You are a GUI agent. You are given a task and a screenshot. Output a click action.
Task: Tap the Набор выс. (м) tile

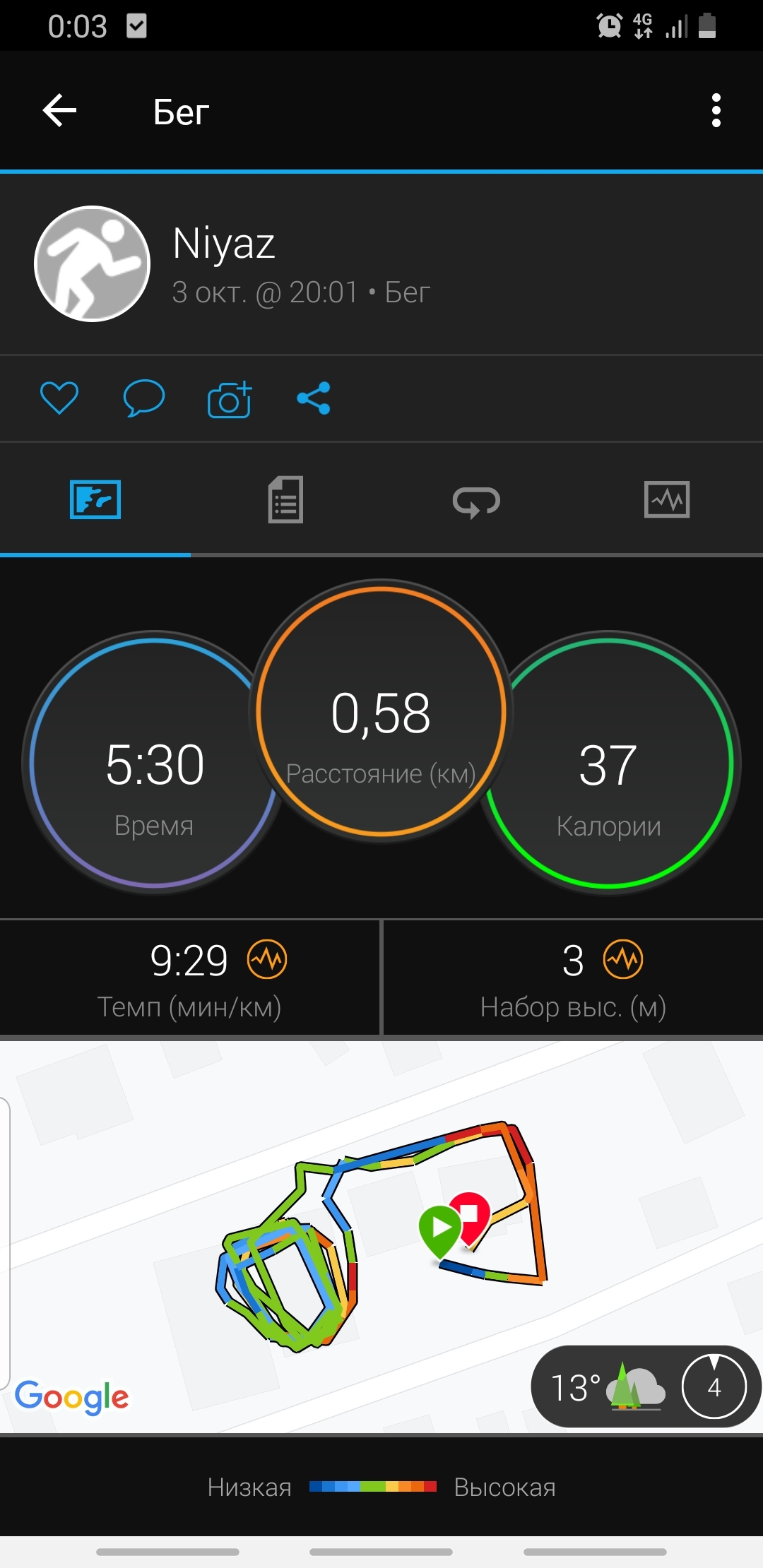pyautogui.click(x=573, y=978)
